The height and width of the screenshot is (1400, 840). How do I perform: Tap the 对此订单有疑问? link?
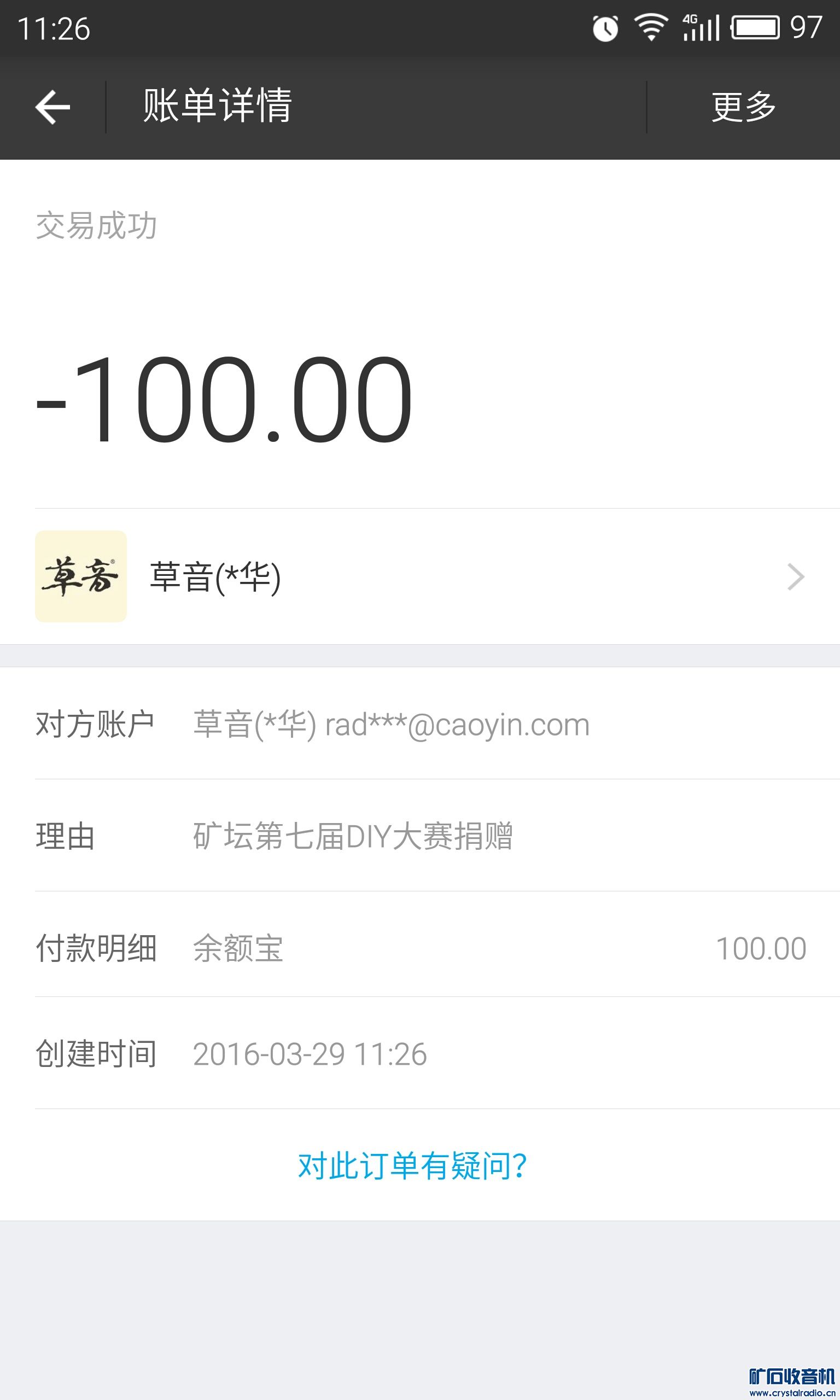[x=413, y=1166]
